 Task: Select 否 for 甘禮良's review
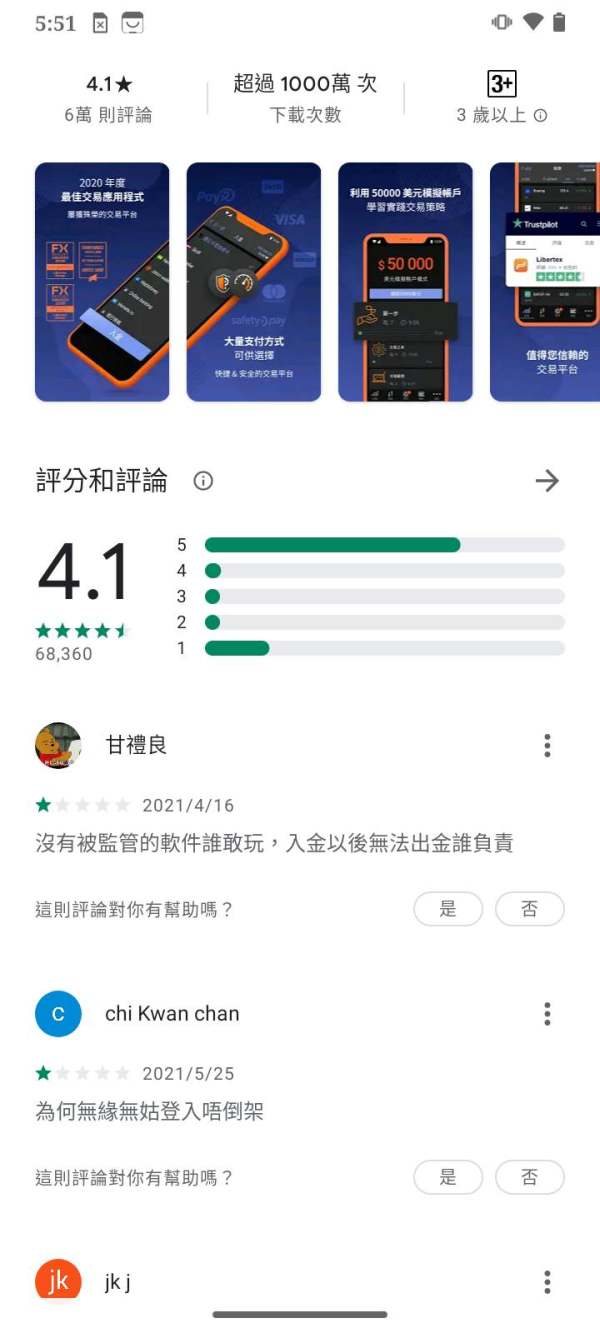coord(530,909)
